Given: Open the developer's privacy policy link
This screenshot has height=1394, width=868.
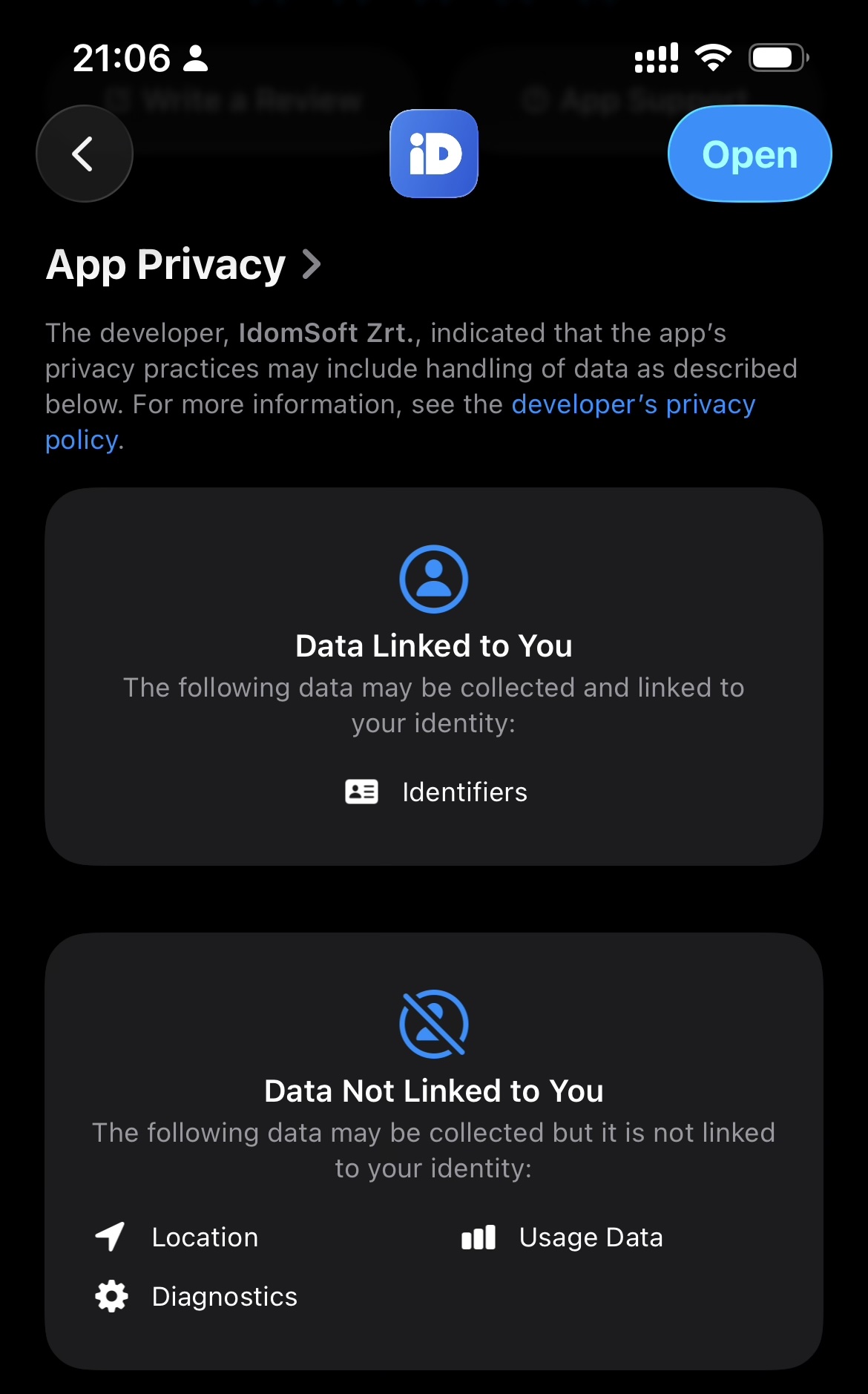Looking at the screenshot, I should click(x=634, y=404).
